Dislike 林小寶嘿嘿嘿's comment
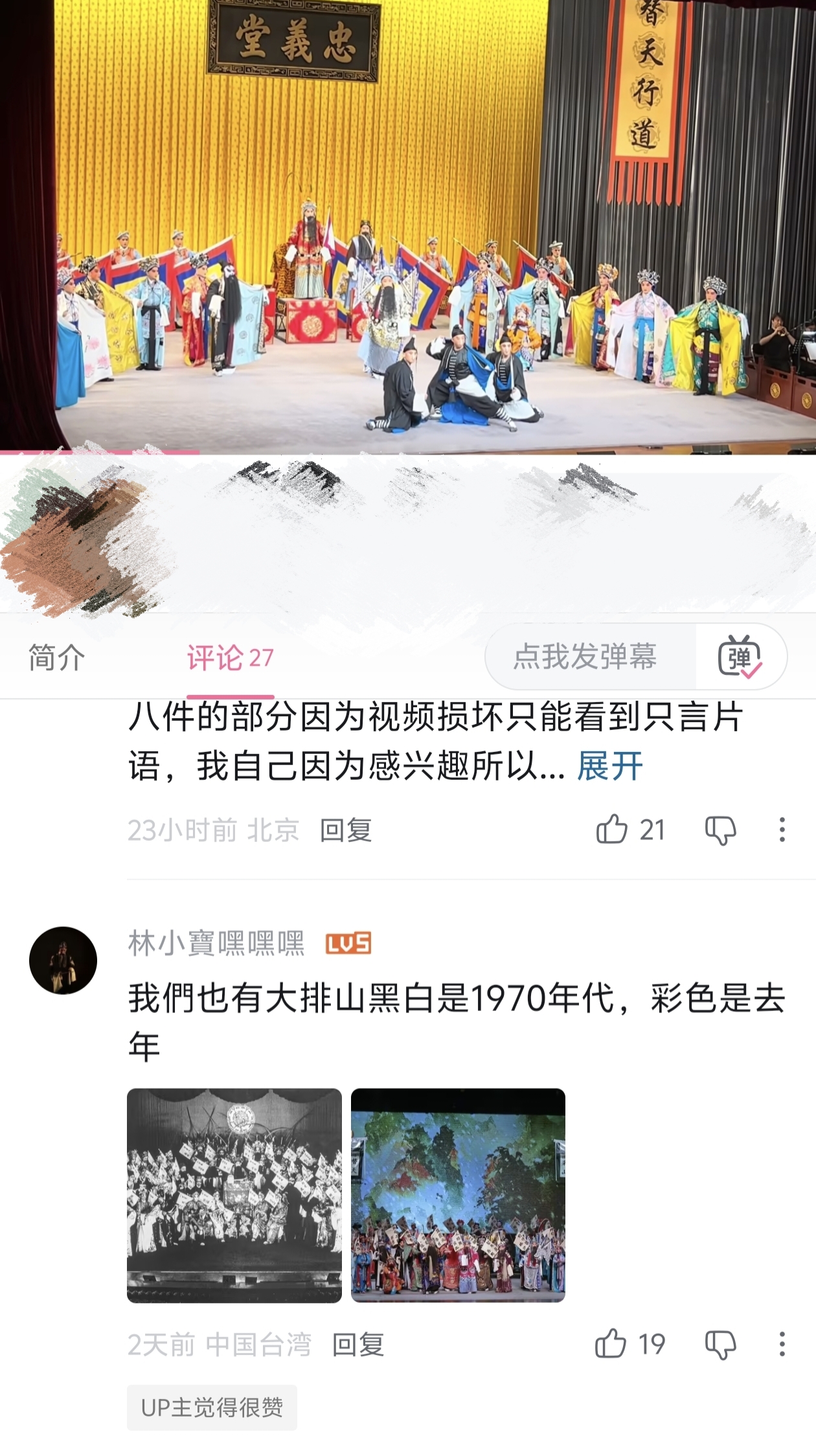This screenshot has width=816, height=1456. click(x=720, y=1345)
